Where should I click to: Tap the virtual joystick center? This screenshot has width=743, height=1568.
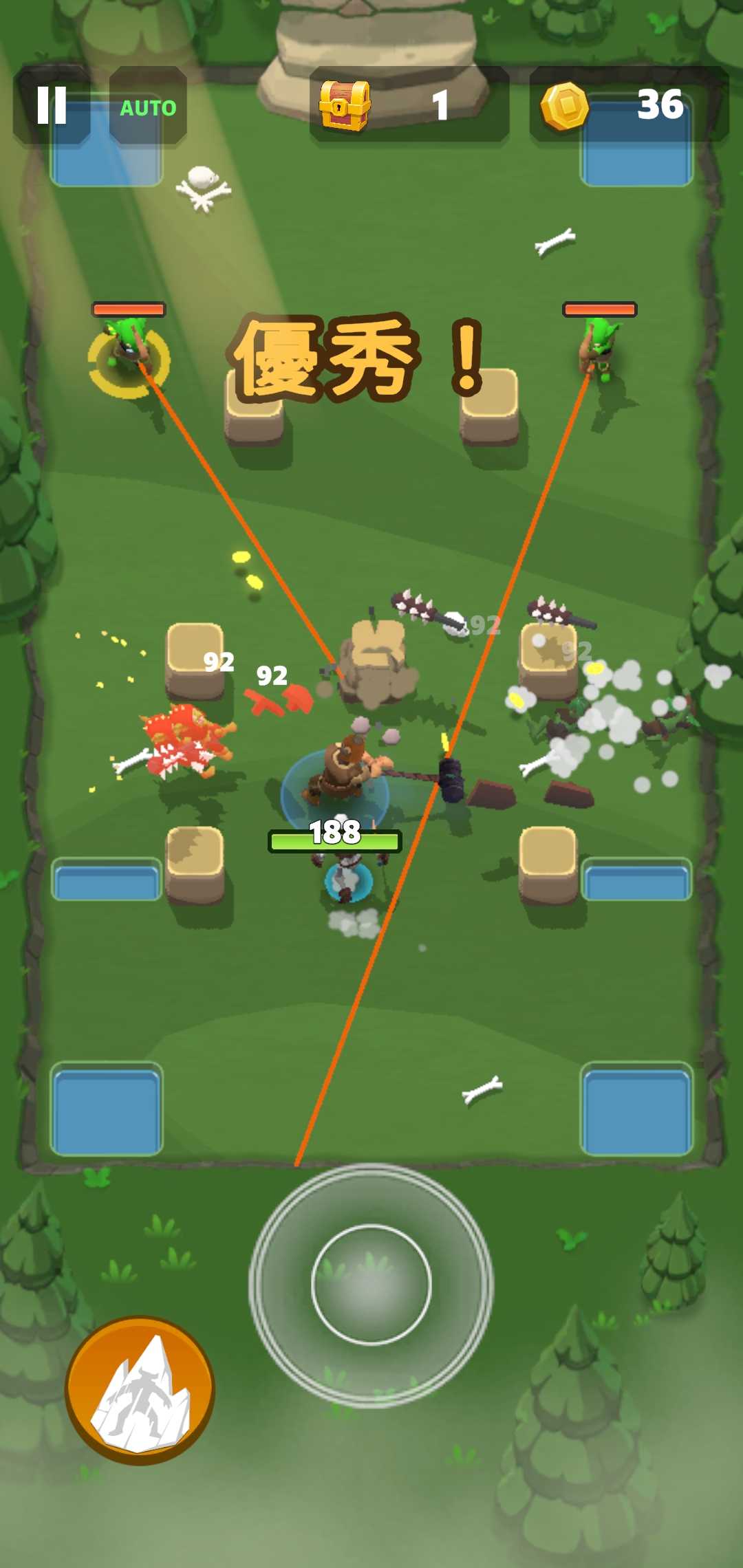(371, 1284)
